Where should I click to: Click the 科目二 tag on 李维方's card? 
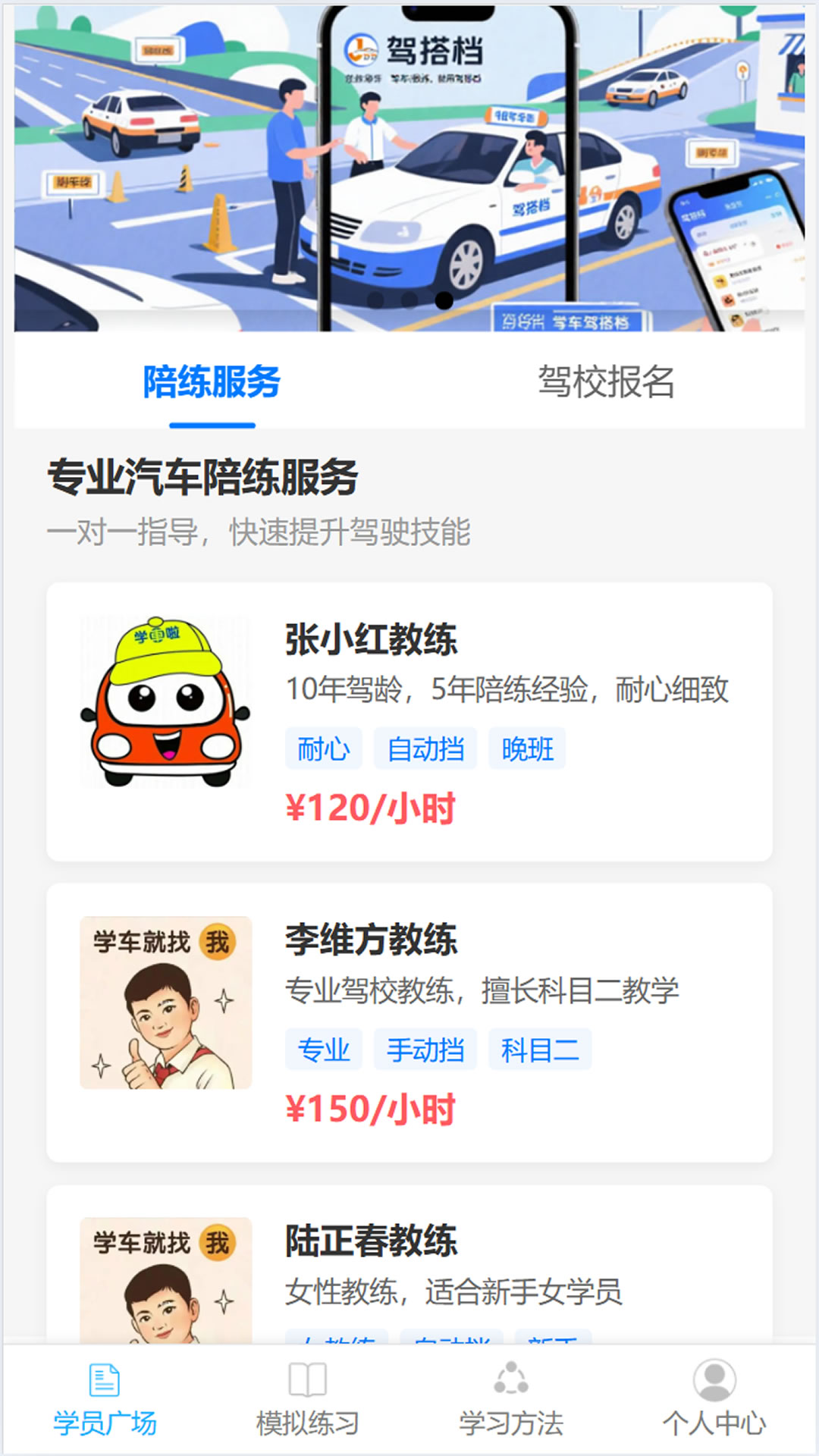coord(541,1050)
